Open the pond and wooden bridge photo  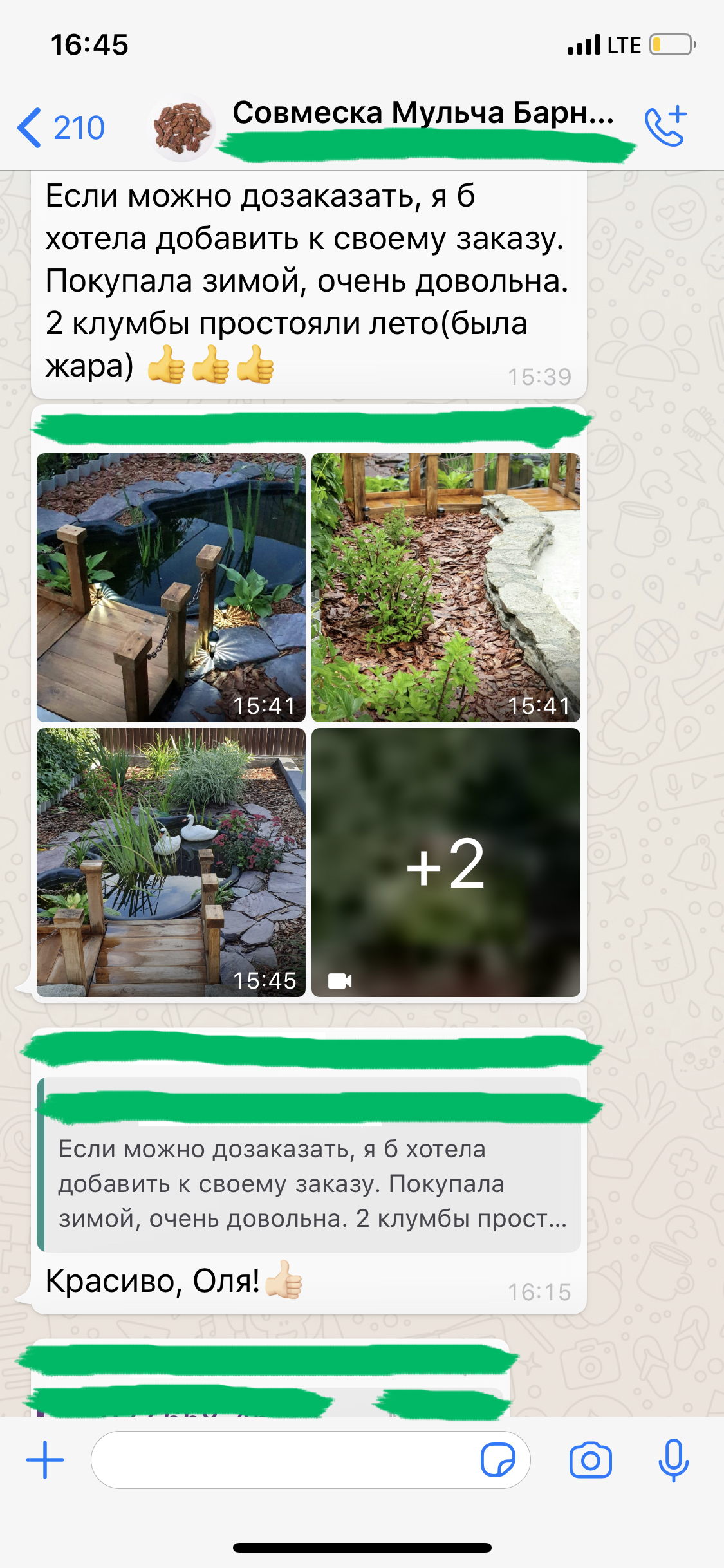click(x=171, y=587)
